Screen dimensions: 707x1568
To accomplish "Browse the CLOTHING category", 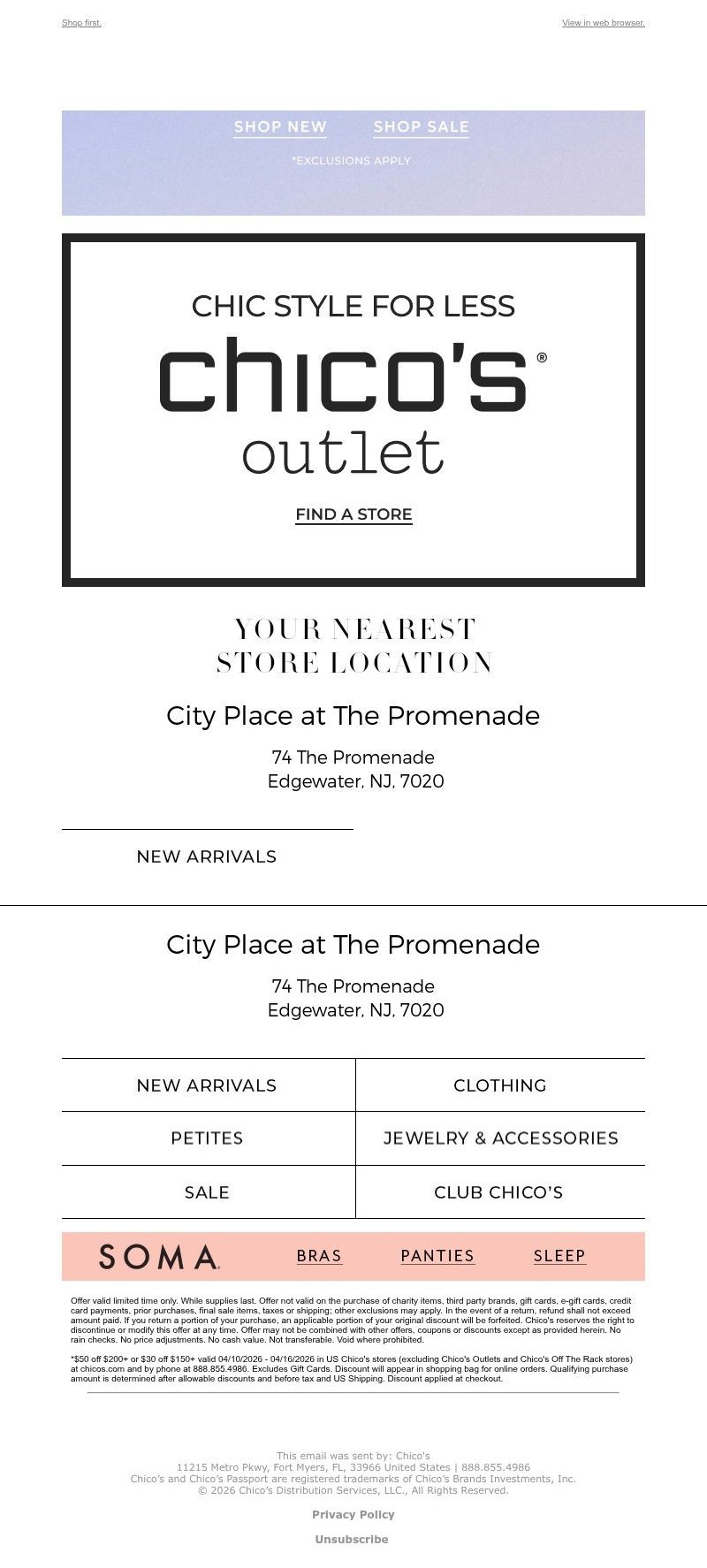I will click(500, 1085).
